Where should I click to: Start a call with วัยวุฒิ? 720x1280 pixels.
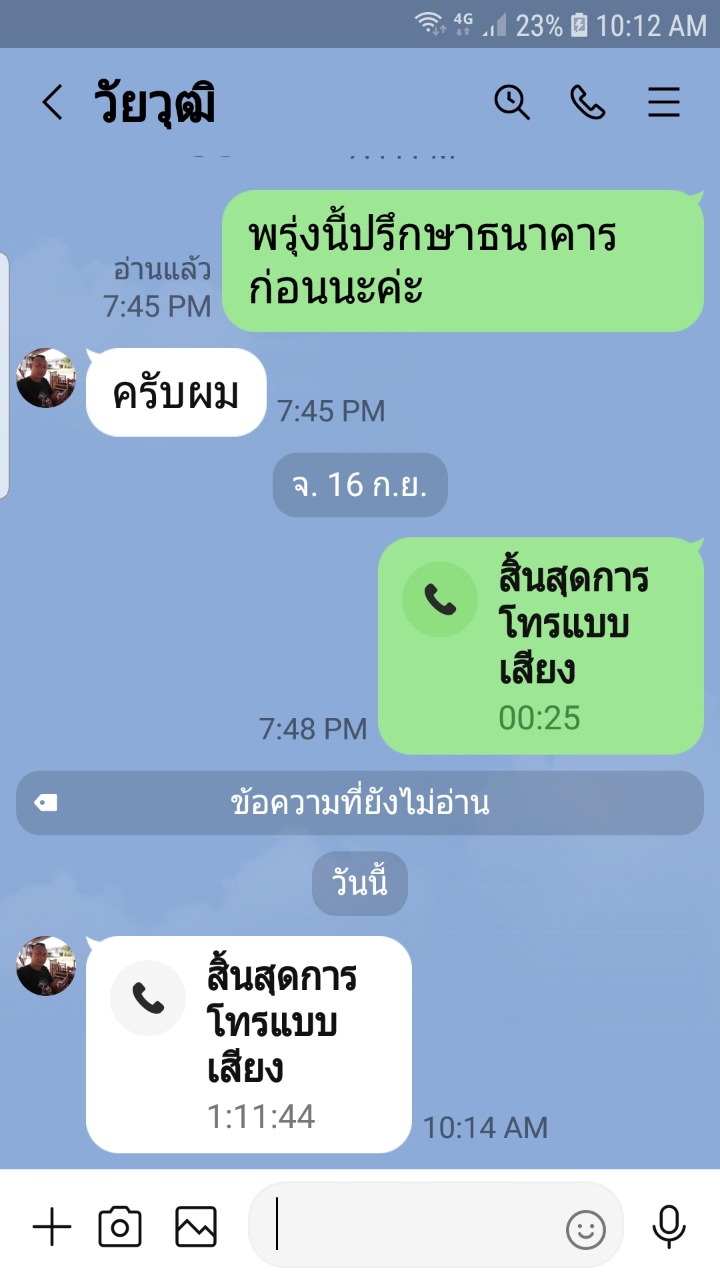(x=588, y=102)
